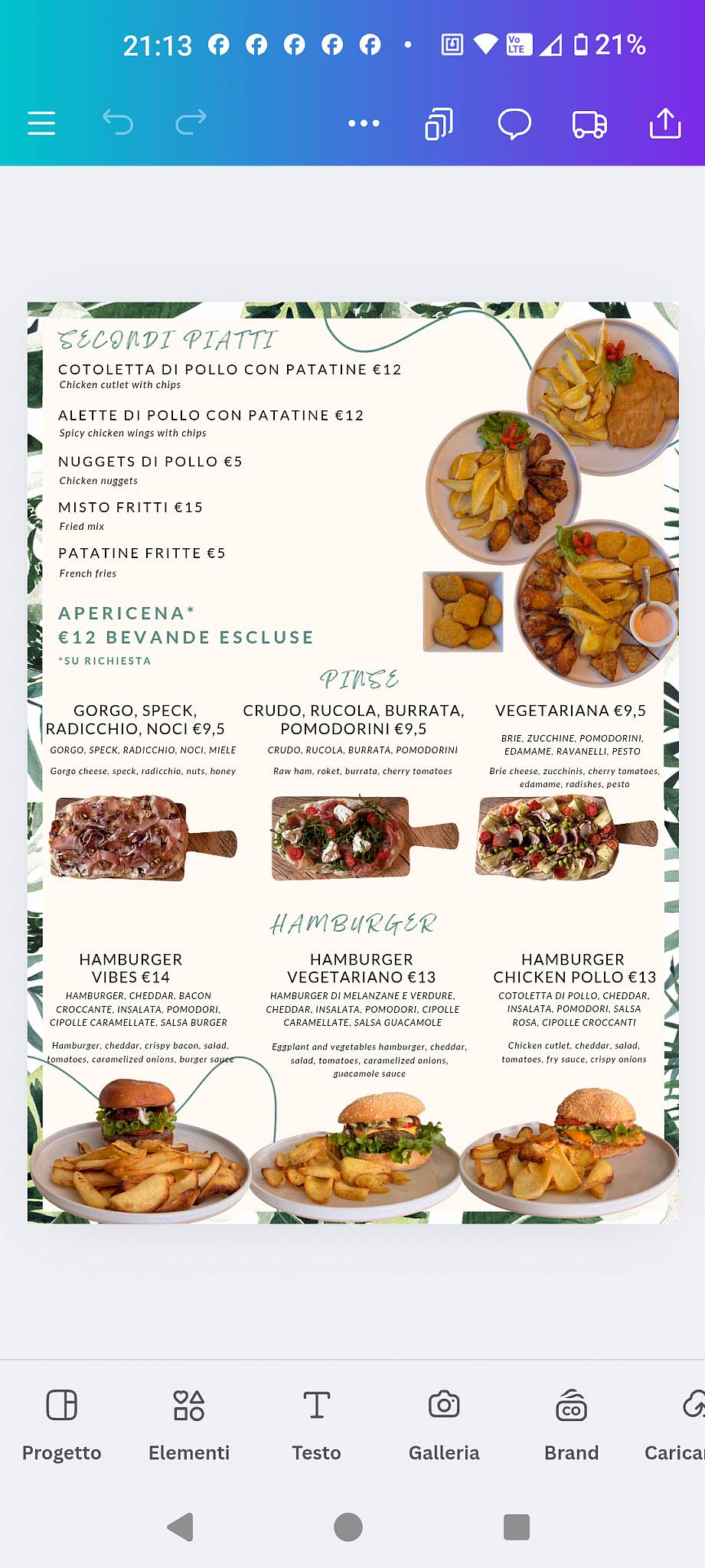Open the Elementi tab
This screenshot has width=705, height=1568.
point(189,1425)
